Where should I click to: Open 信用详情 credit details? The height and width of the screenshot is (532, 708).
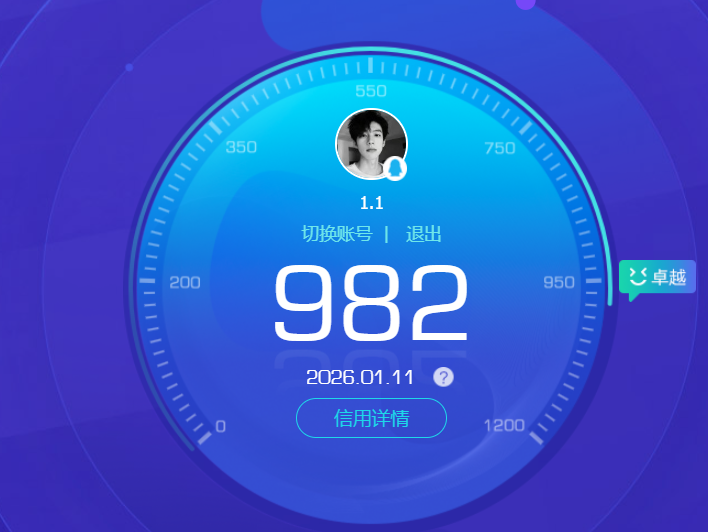tap(371, 418)
